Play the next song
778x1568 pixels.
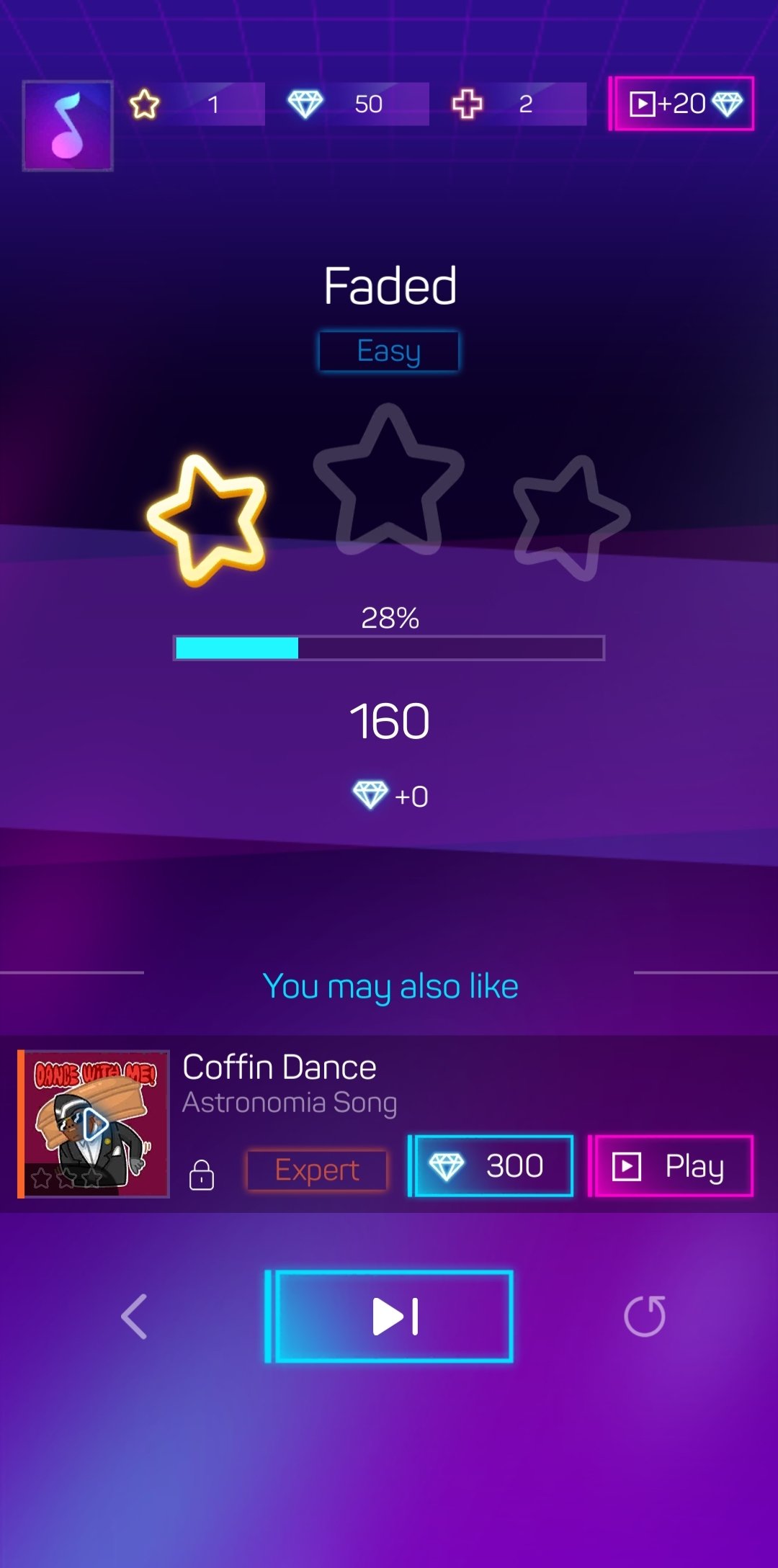click(x=389, y=1316)
